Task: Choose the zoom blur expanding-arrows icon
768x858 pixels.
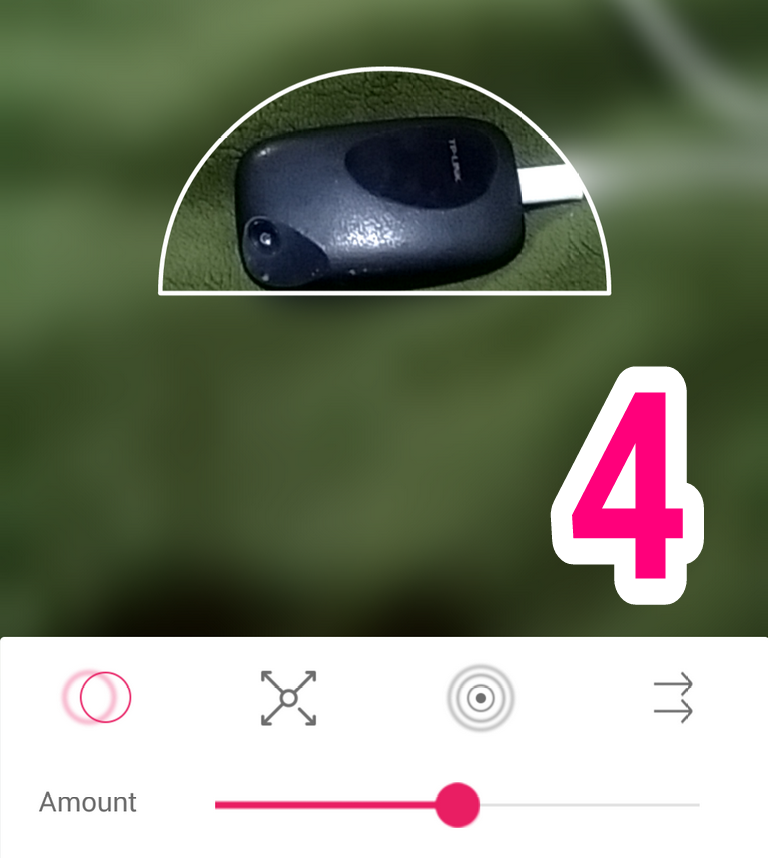Action: click(288, 697)
